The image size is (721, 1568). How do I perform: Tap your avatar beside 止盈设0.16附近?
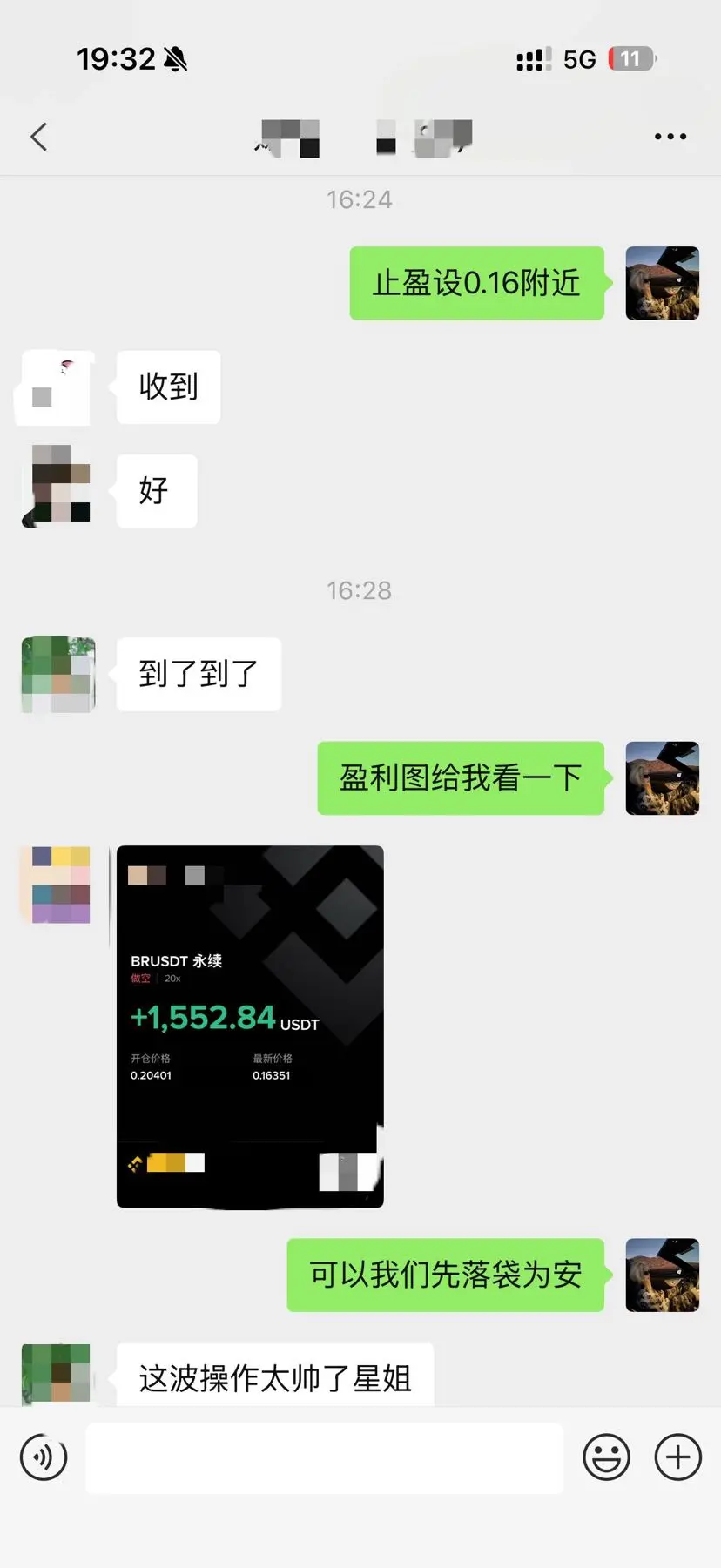click(663, 283)
